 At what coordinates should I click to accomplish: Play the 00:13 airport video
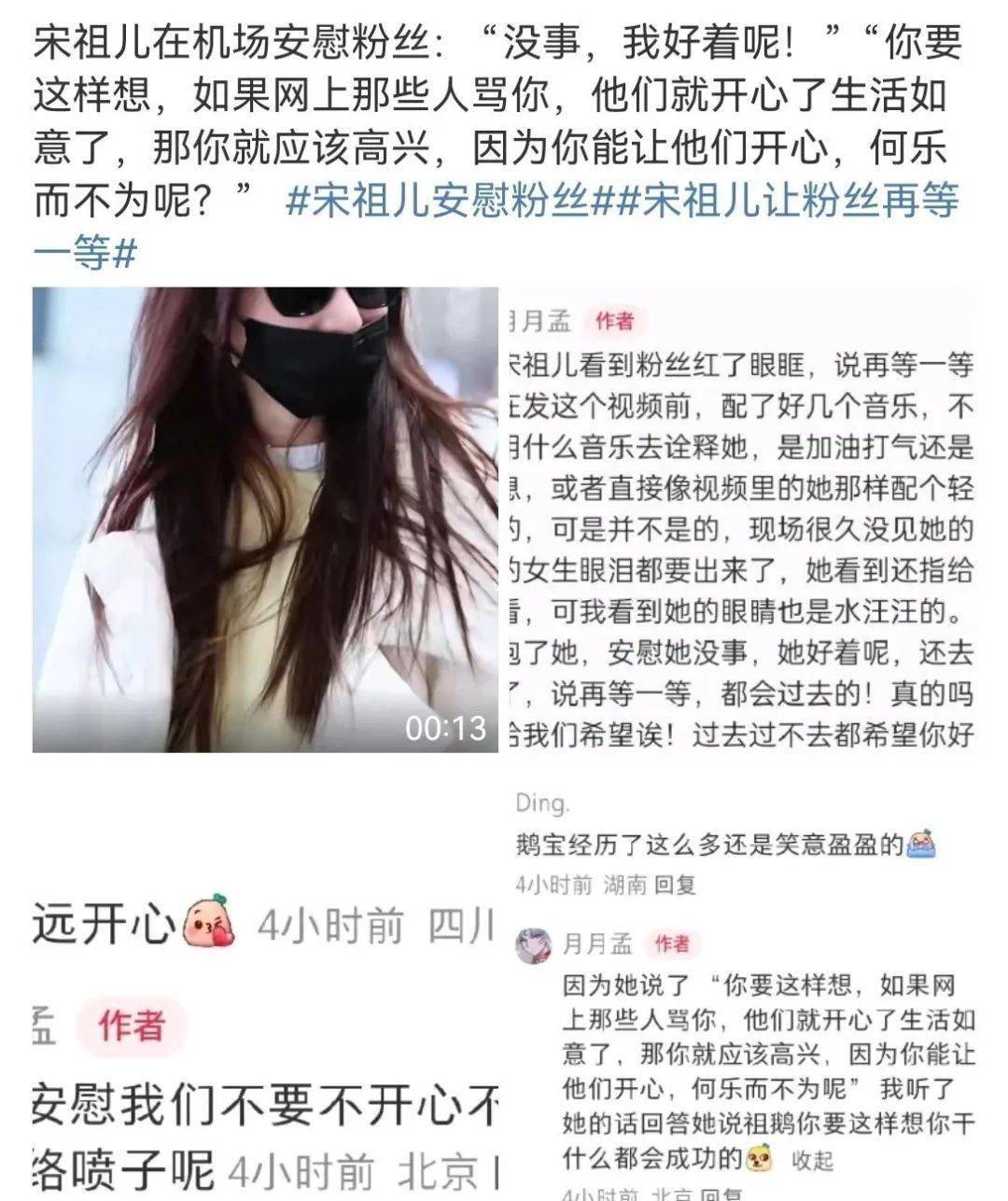tap(265, 519)
